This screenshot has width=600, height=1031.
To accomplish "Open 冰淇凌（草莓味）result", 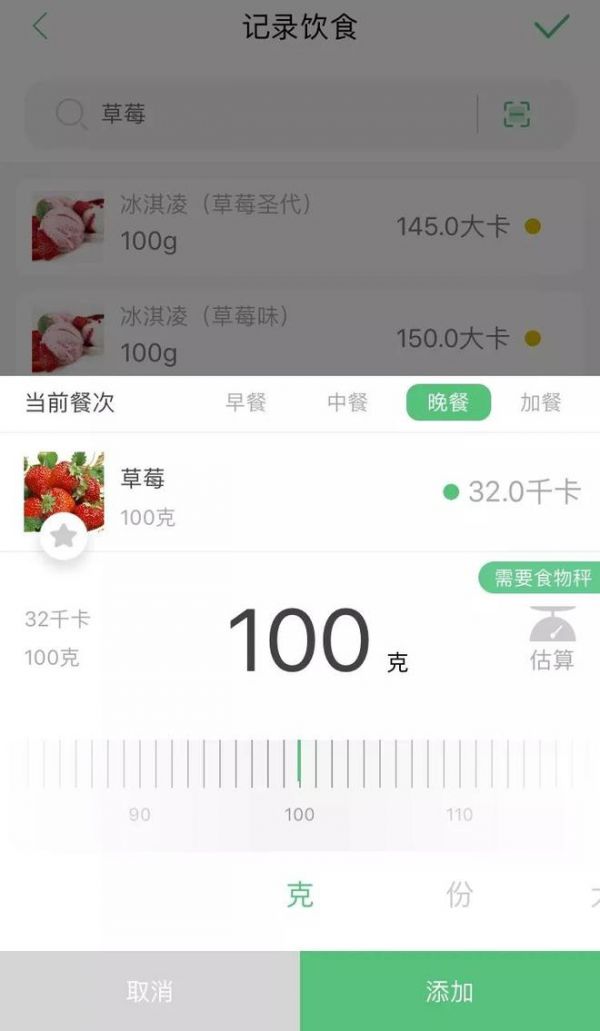I will [300, 337].
